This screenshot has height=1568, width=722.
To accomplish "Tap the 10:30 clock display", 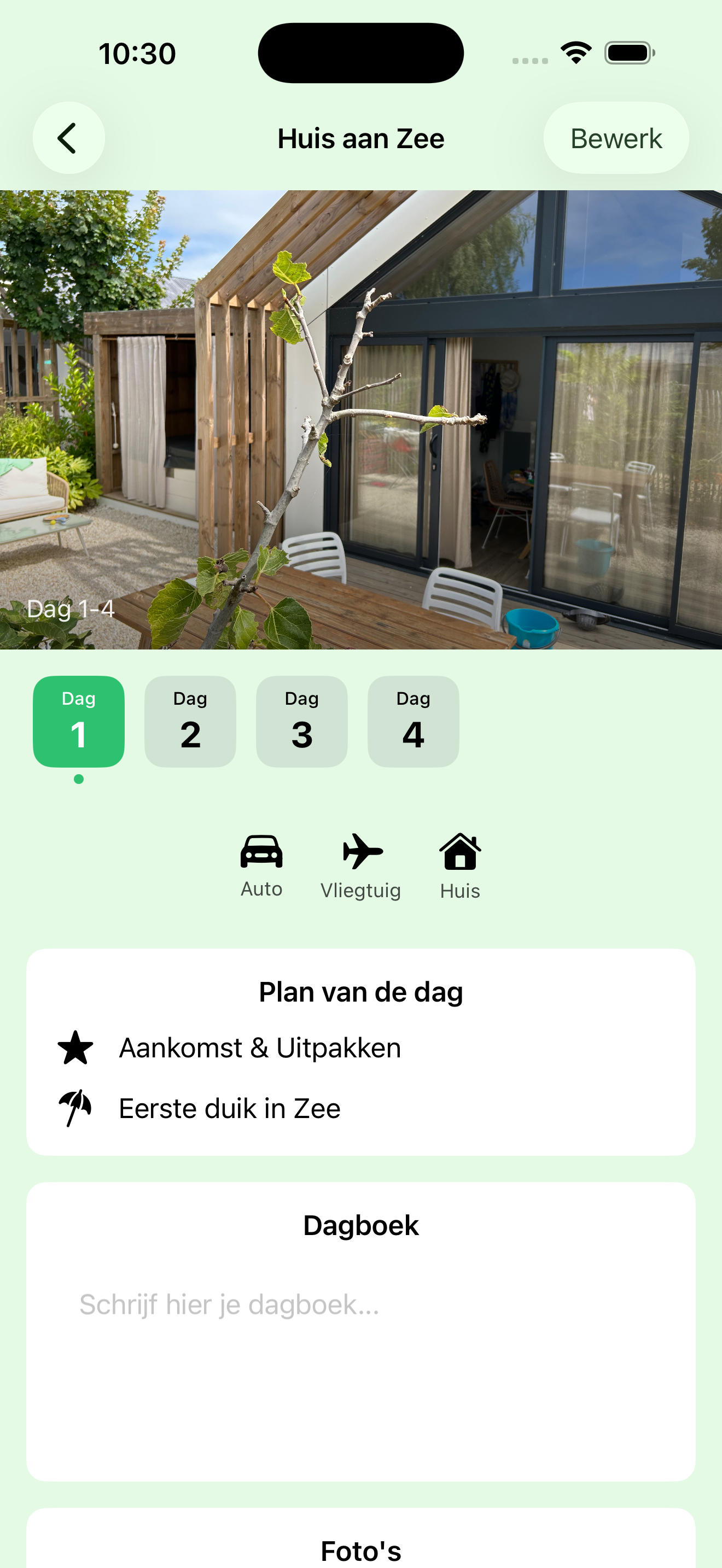I will [137, 53].
